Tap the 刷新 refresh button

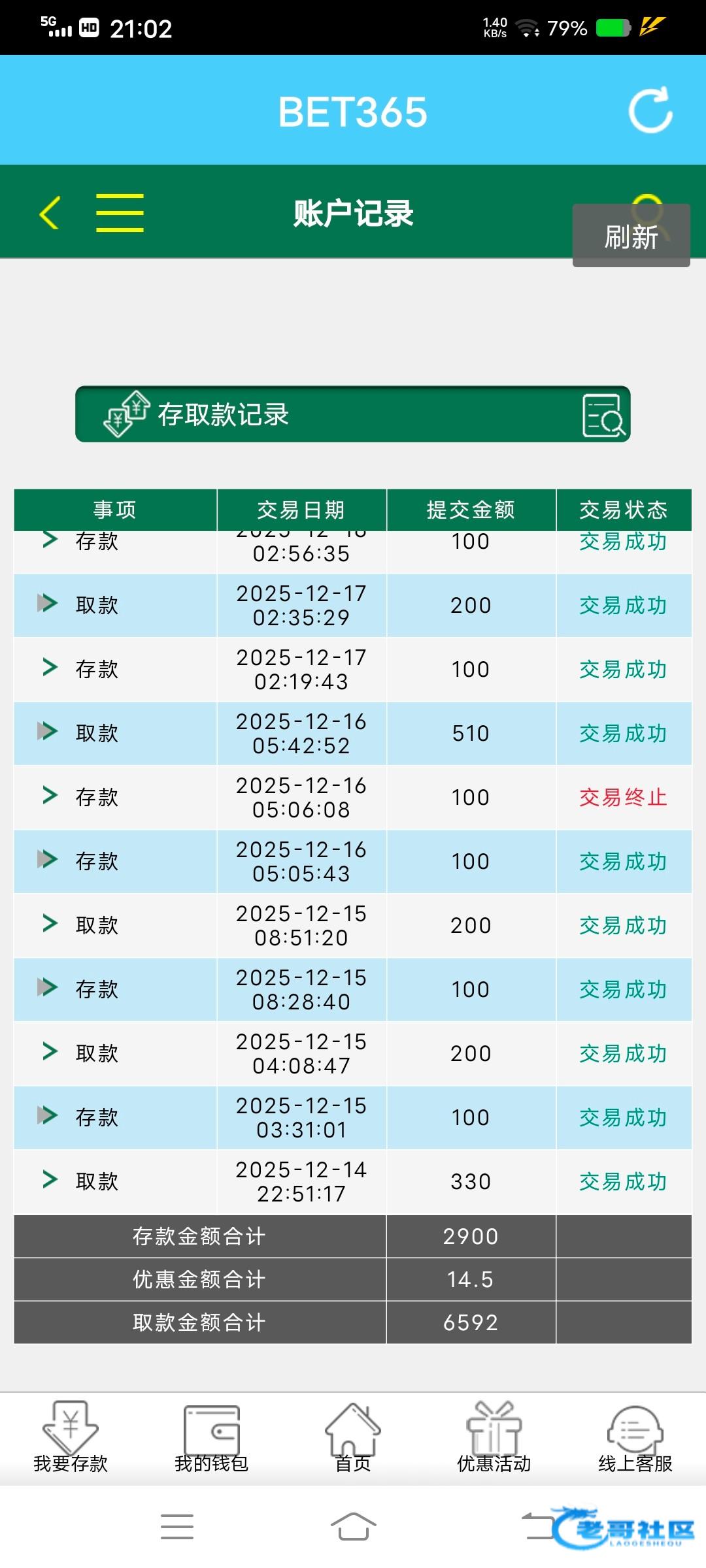631,236
